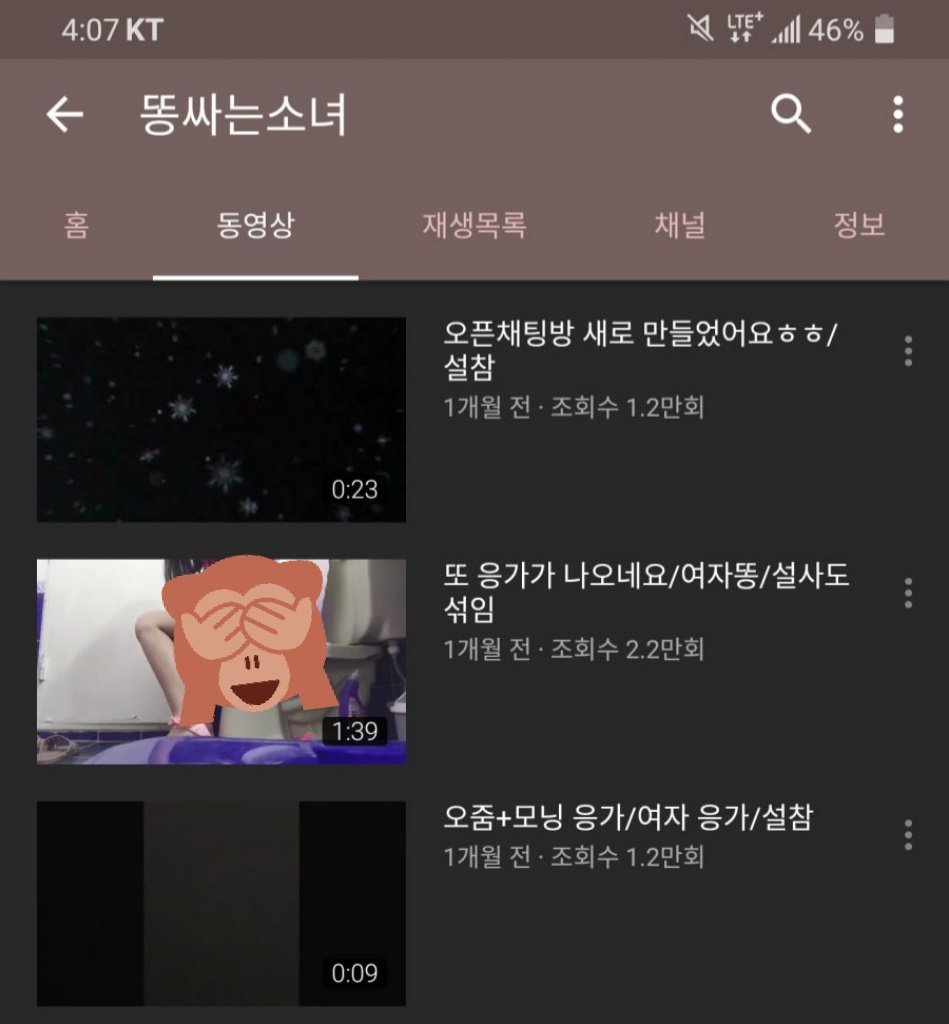Open the 0:23 video thumbnail

(221, 420)
